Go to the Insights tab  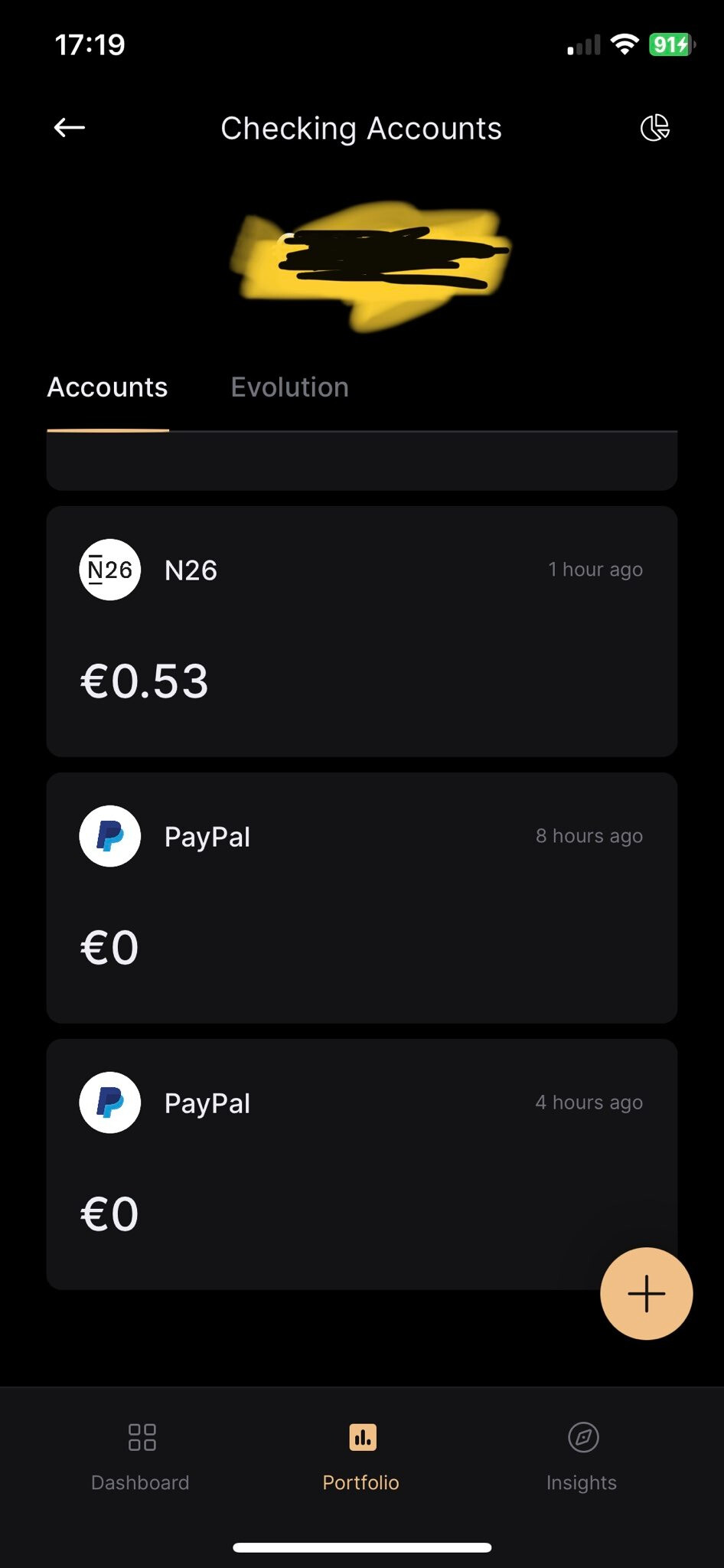pos(582,1458)
